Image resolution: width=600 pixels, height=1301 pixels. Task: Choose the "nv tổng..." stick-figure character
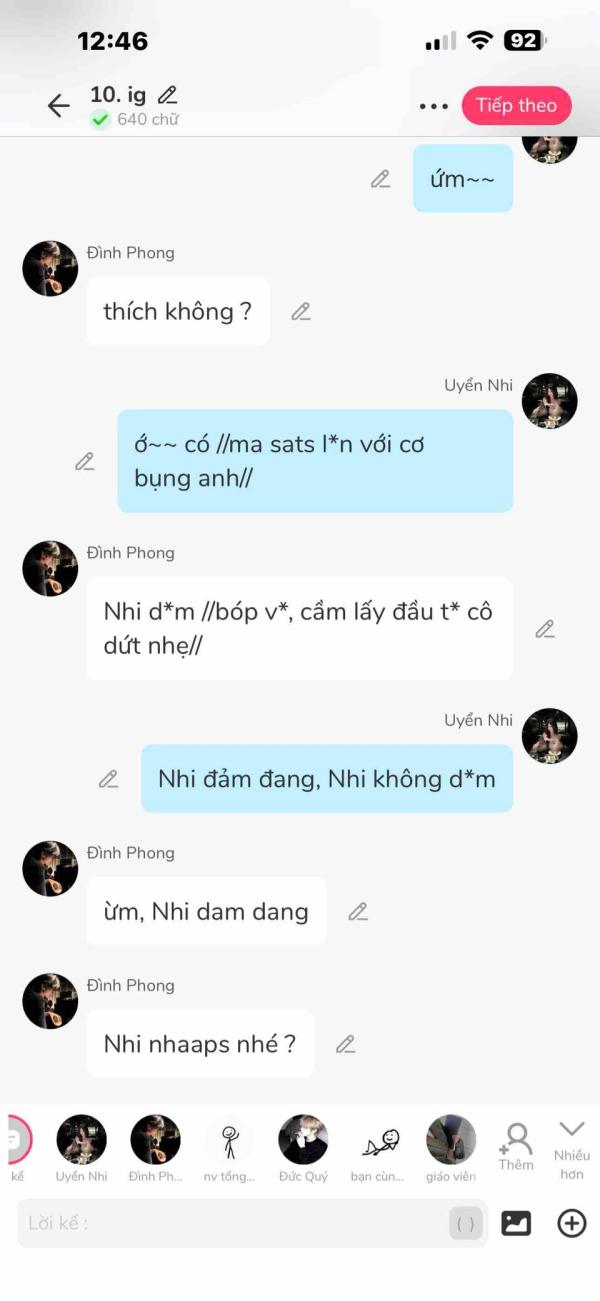pos(229,1141)
